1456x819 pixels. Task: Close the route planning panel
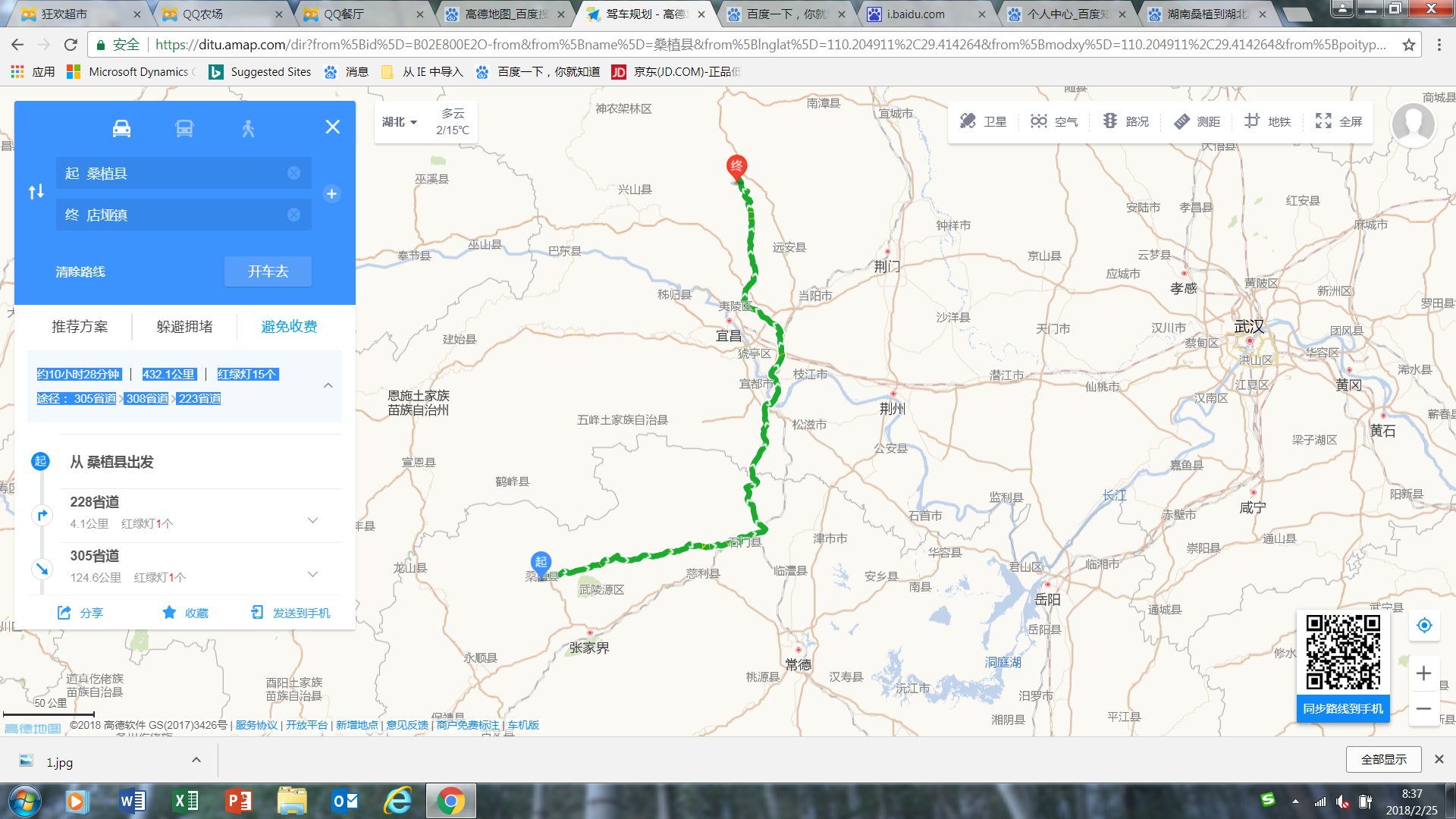coord(332,127)
